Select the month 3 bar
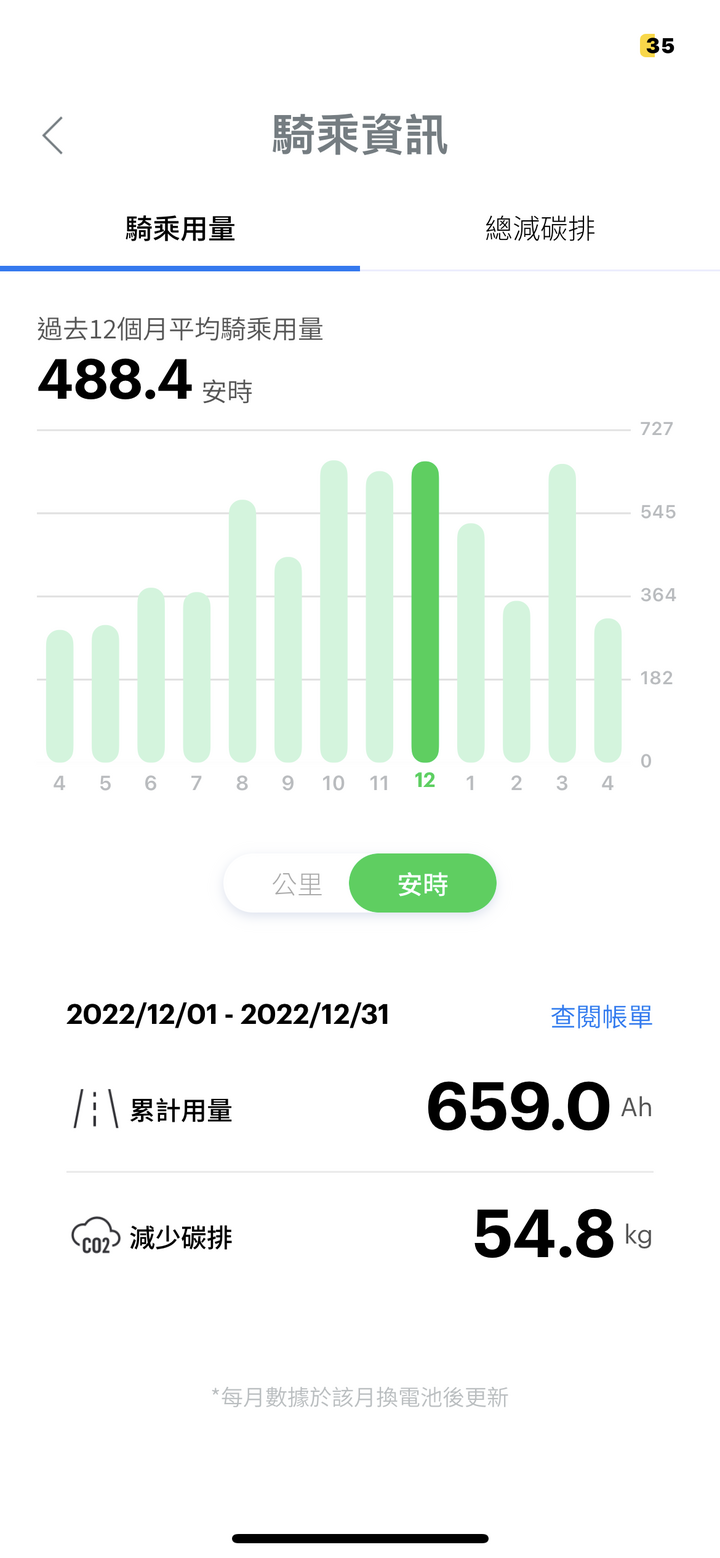This screenshot has width=720, height=1558. (x=562, y=613)
